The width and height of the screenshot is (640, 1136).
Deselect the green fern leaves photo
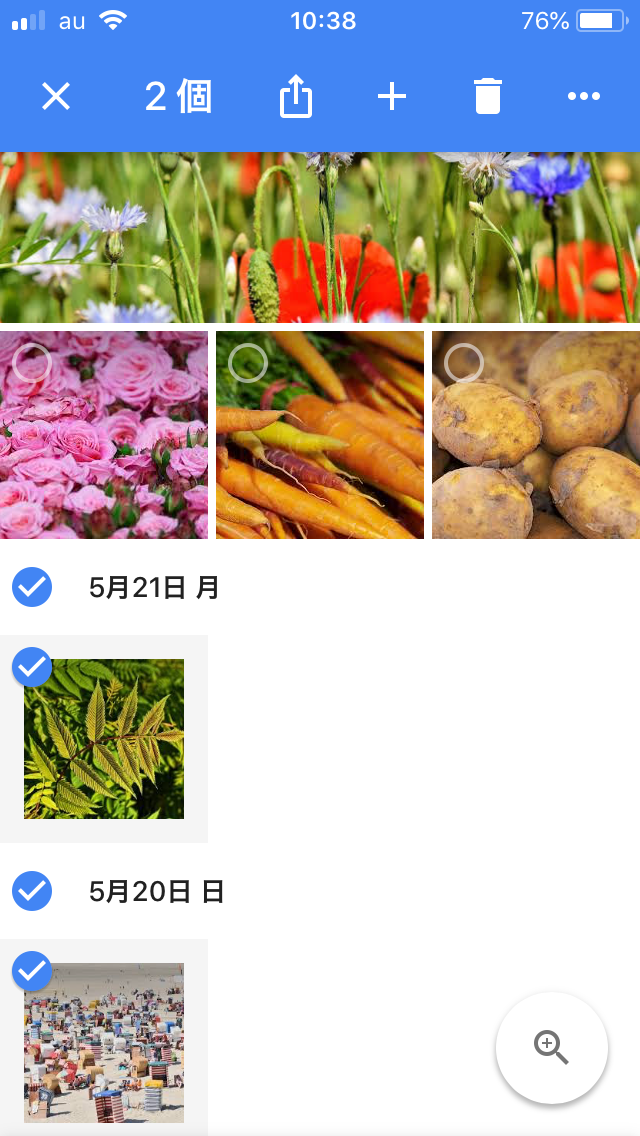pyautogui.click(x=32, y=667)
